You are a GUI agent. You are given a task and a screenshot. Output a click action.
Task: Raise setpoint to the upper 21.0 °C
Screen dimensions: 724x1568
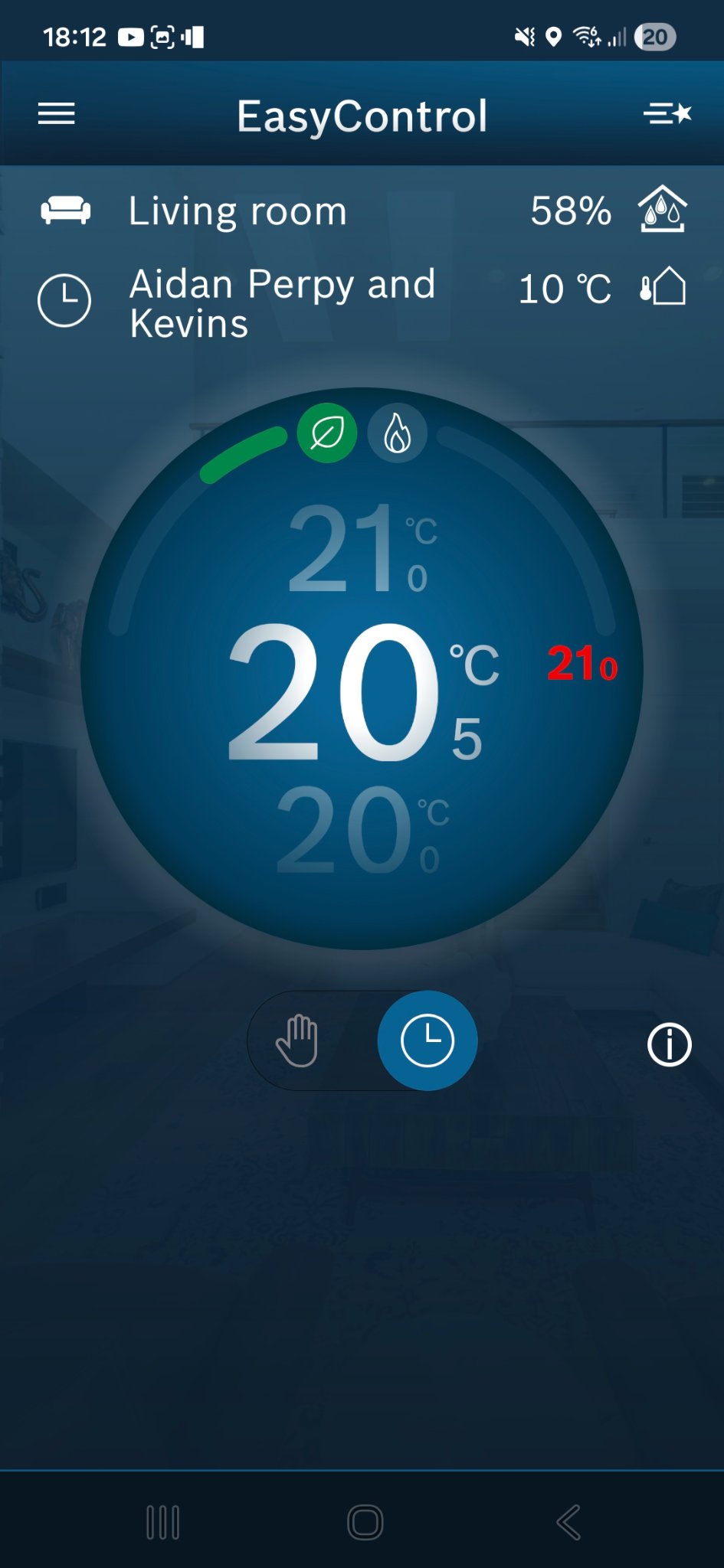click(x=362, y=549)
